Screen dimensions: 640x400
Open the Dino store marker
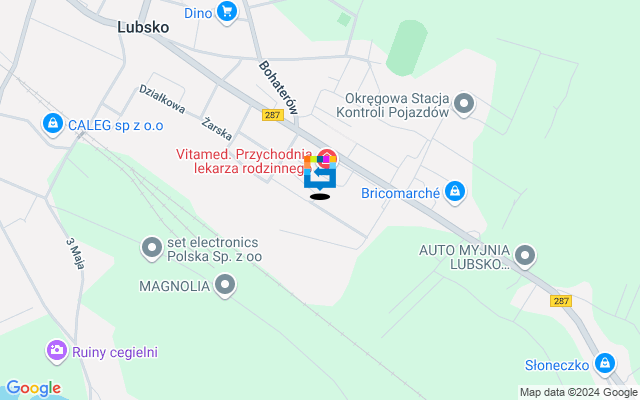click(x=231, y=13)
